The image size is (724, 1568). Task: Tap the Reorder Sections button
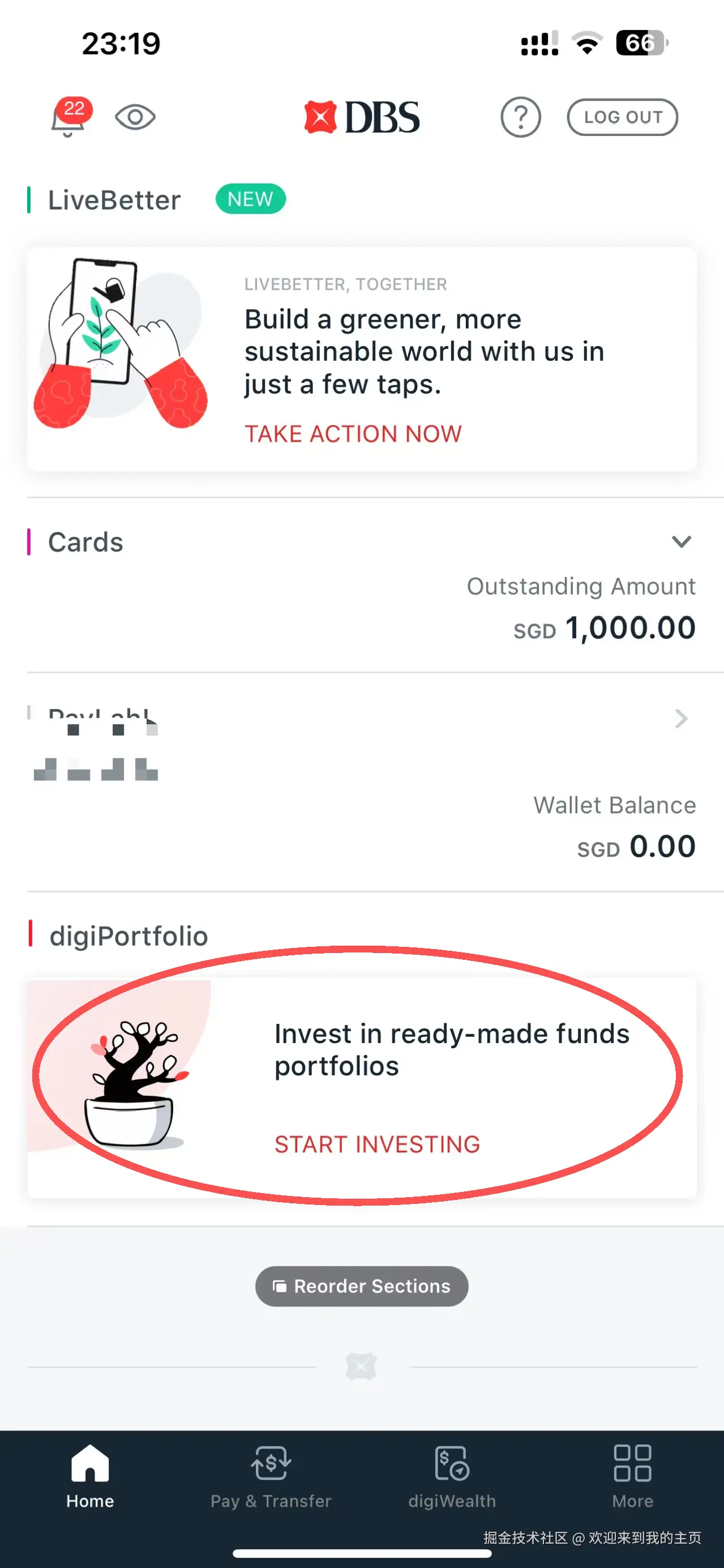[361, 1286]
